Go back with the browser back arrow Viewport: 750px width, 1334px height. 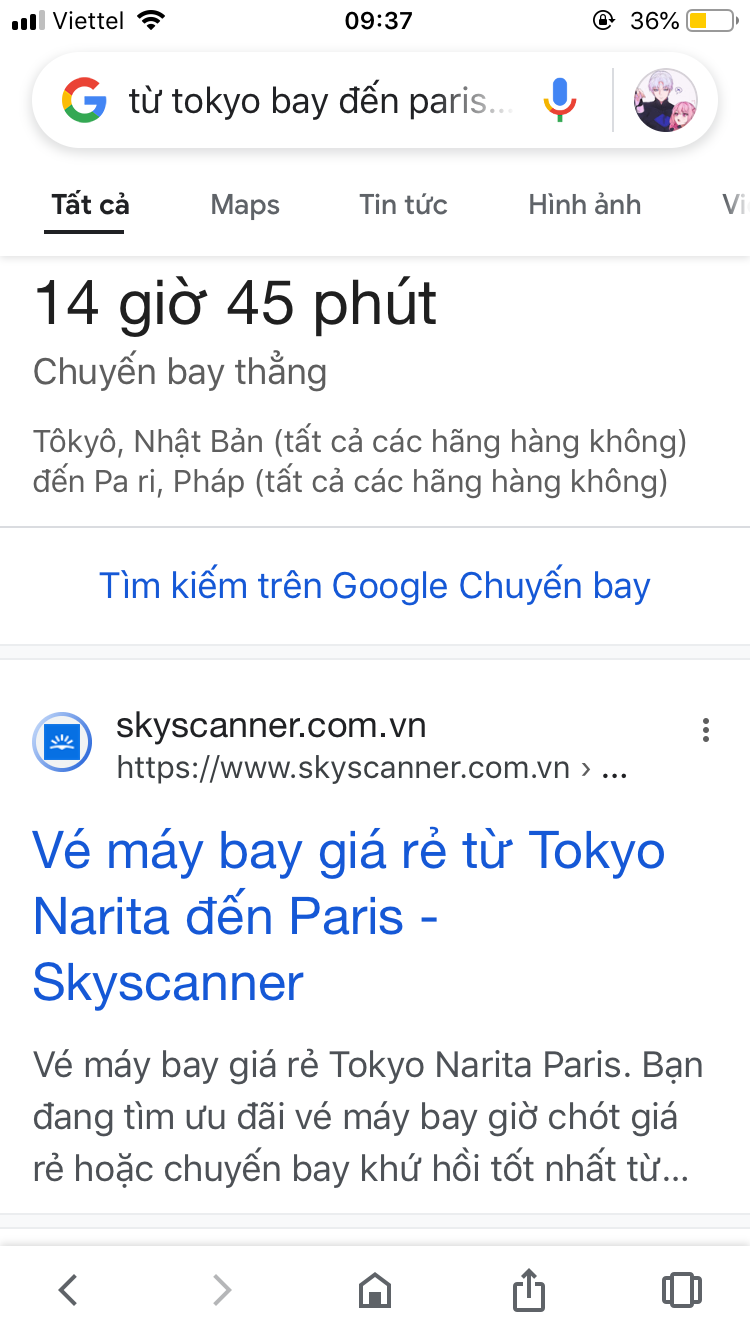click(68, 1290)
